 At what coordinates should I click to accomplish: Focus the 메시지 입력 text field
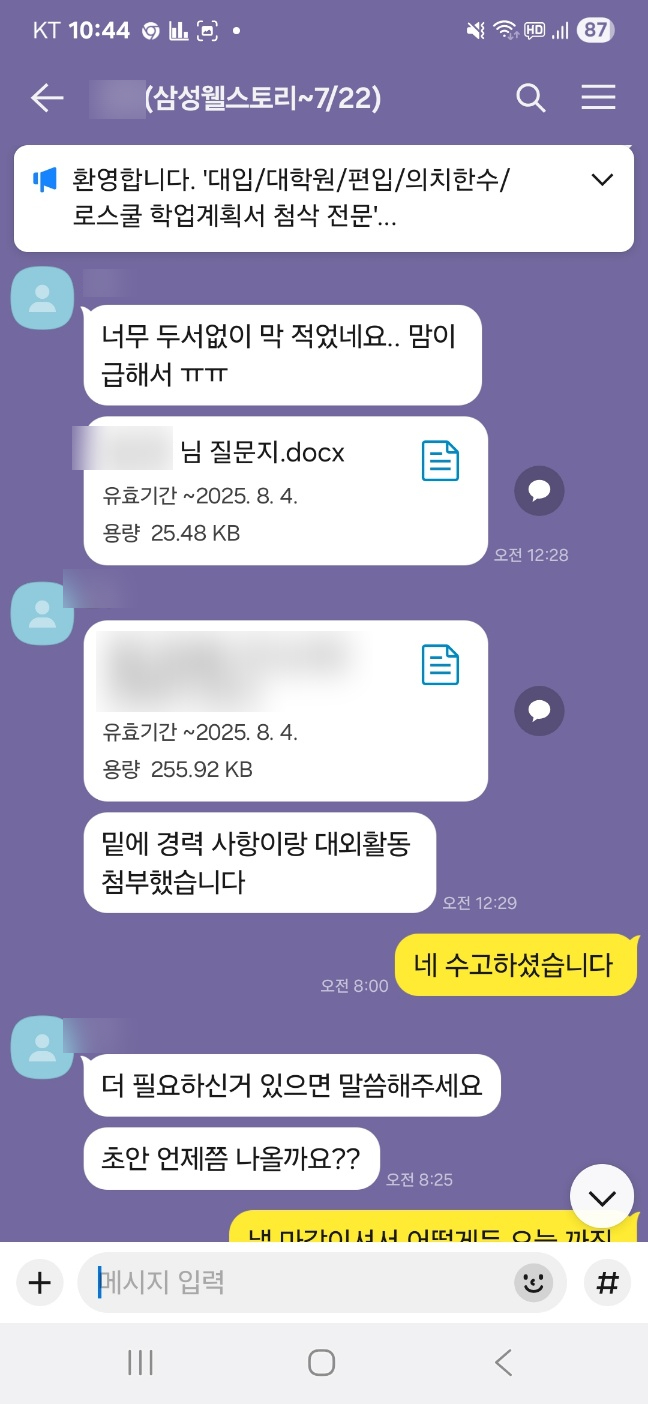point(300,1283)
